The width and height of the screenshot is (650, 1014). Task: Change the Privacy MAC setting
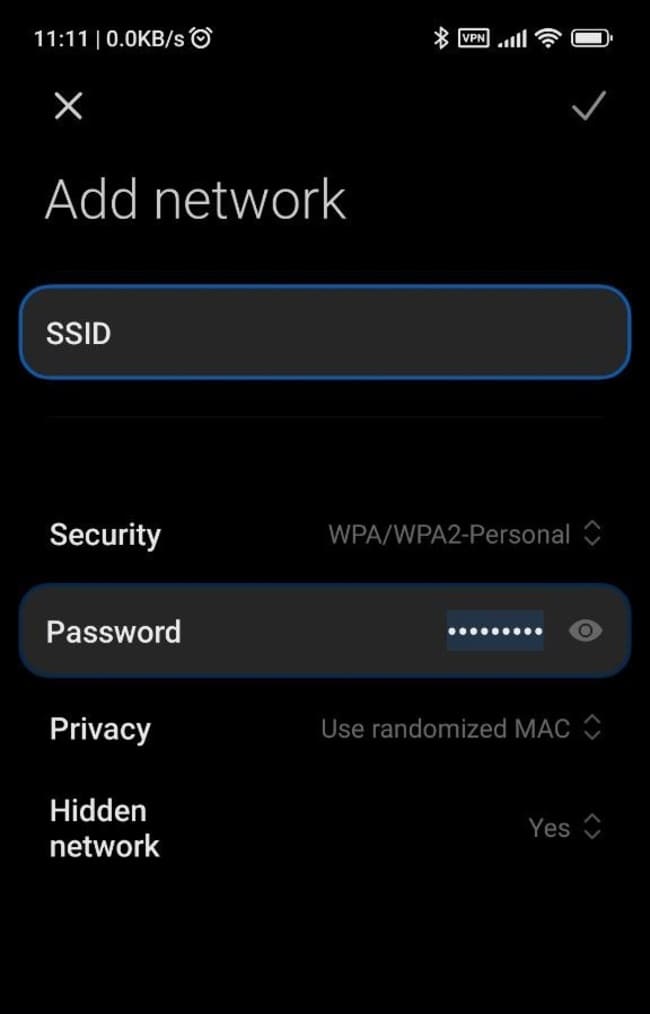coord(461,729)
